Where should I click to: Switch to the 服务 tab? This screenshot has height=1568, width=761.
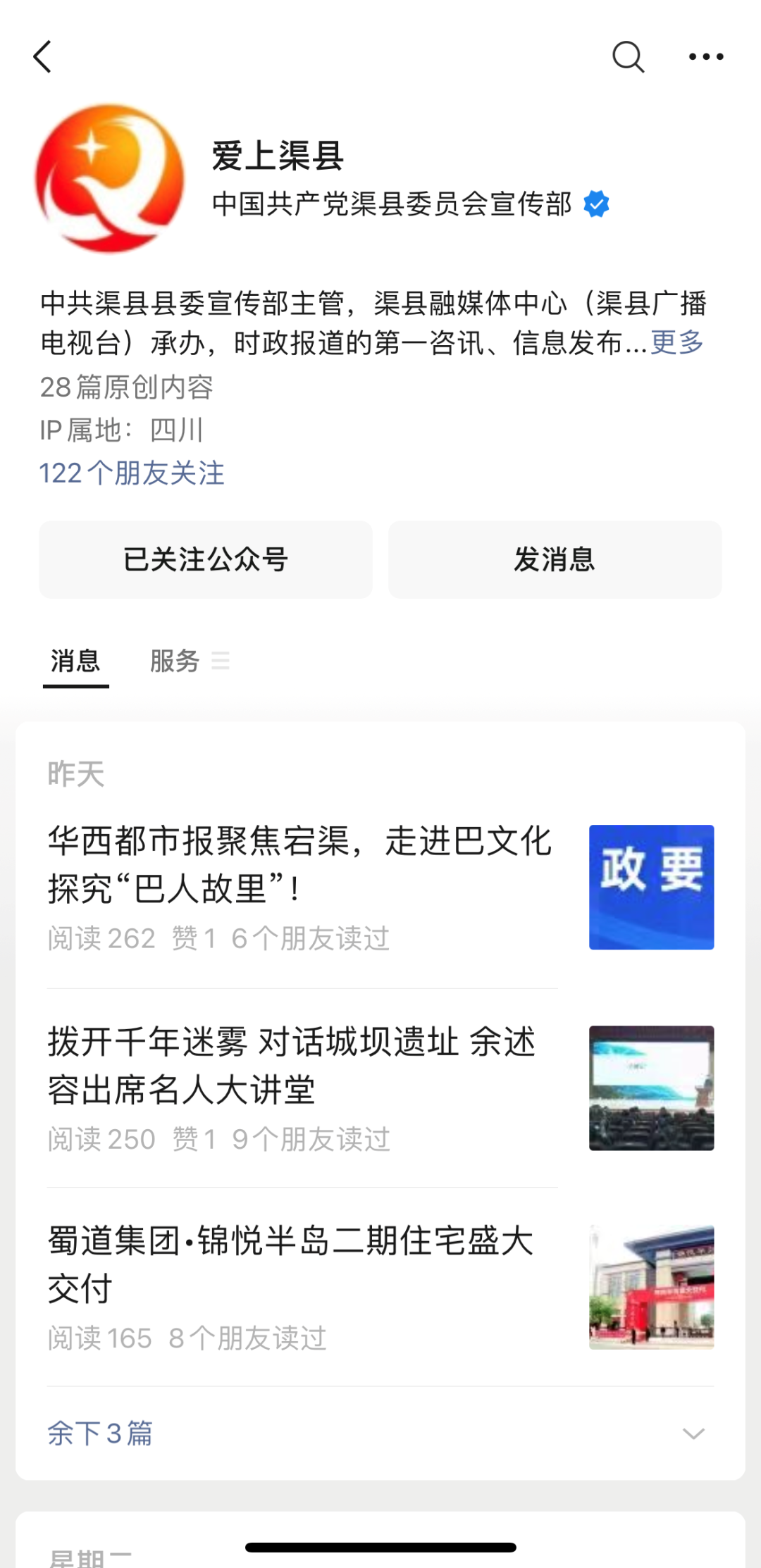coord(175,661)
